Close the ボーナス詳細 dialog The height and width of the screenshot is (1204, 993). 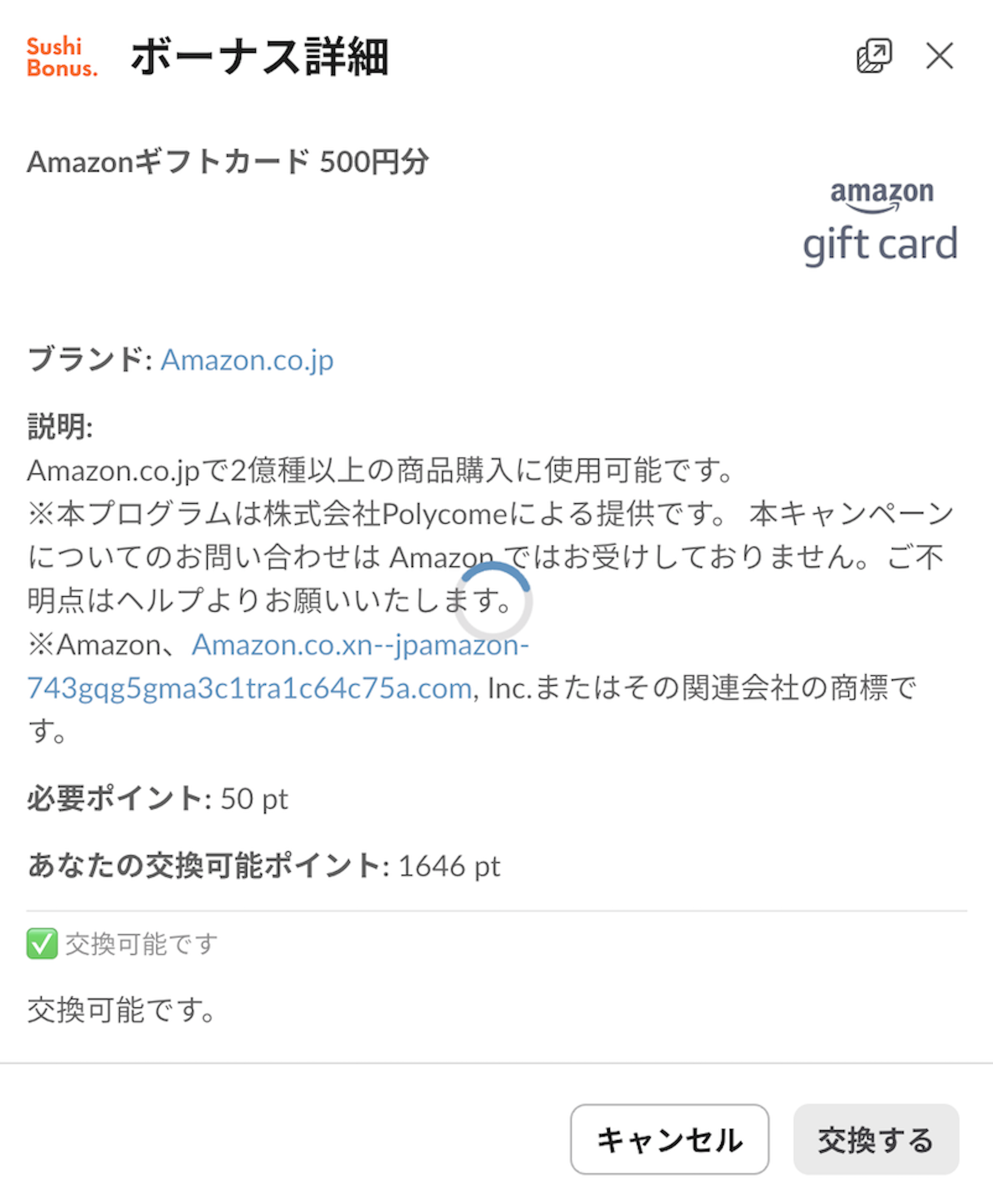click(939, 56)
